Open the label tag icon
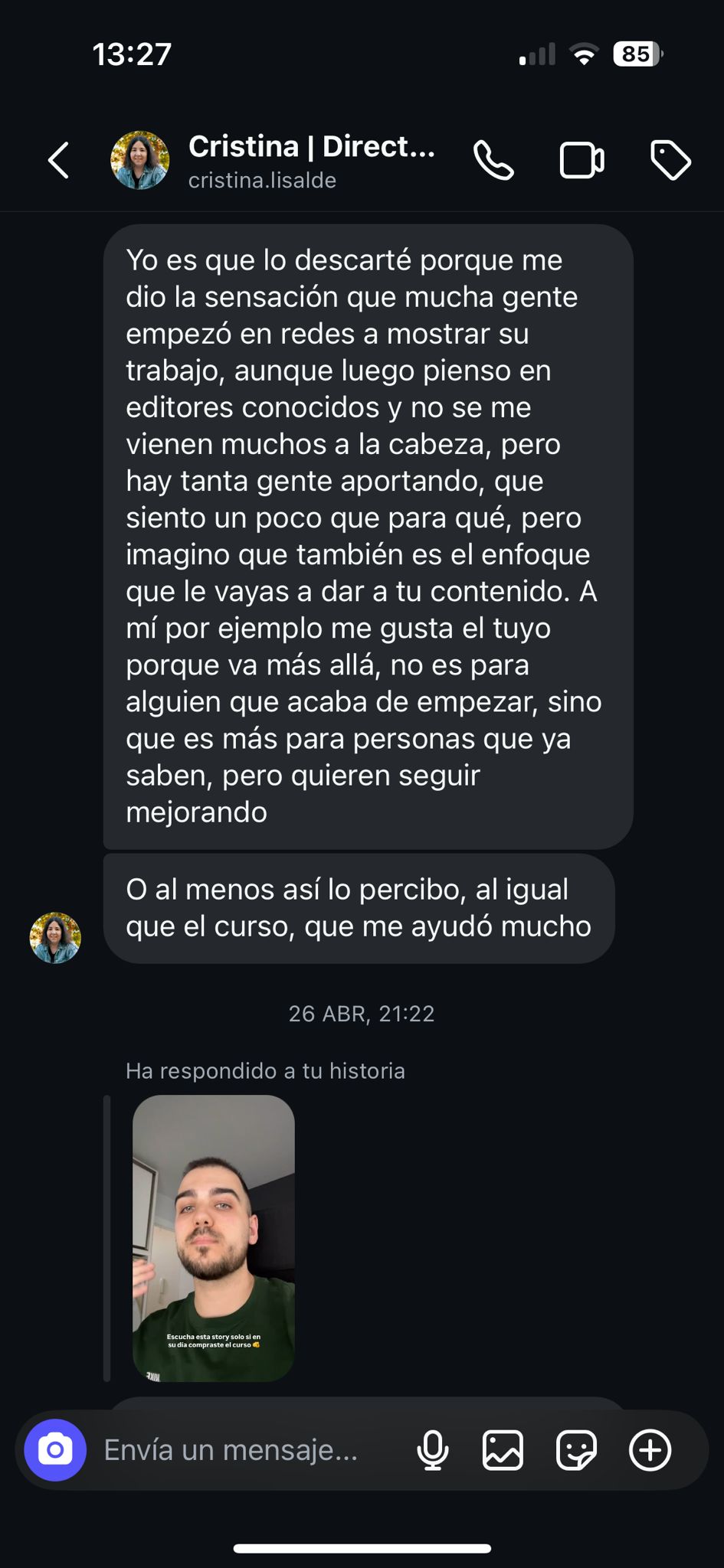Viewport: 724px width, 1568px height. 670,160
